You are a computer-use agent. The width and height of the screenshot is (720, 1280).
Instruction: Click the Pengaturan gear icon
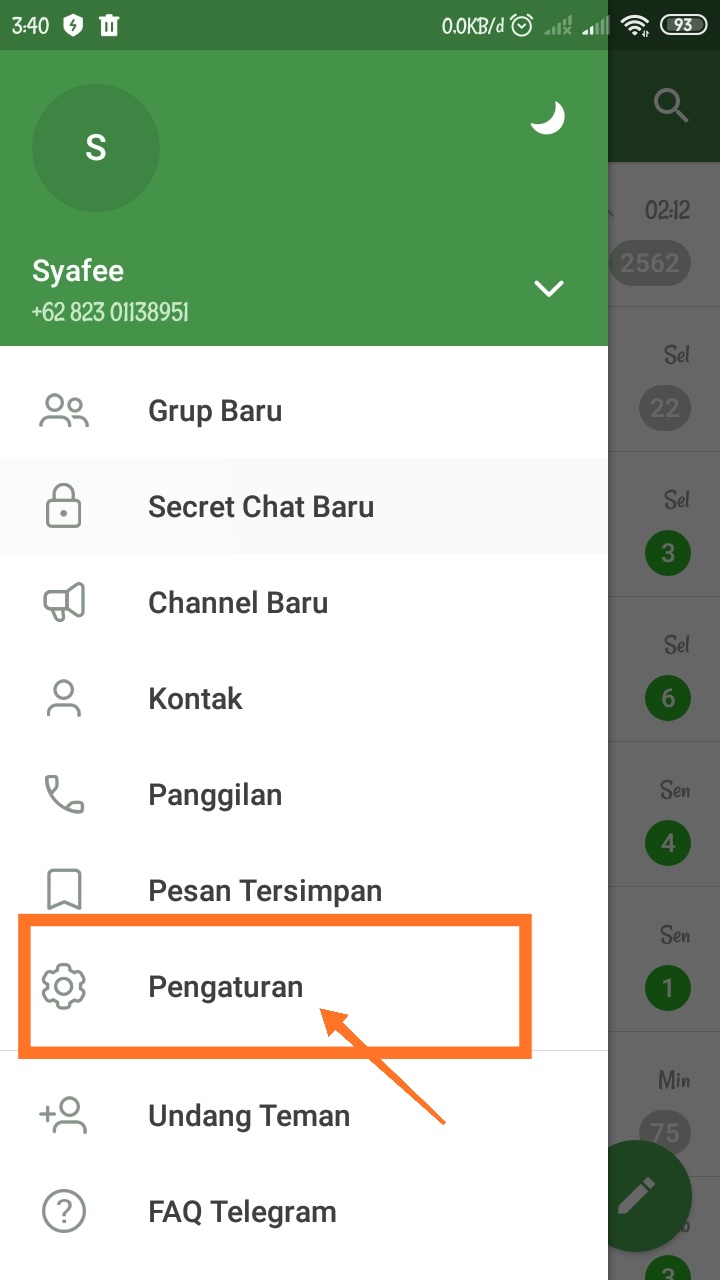pyautogui.click(x=63, y=986)
